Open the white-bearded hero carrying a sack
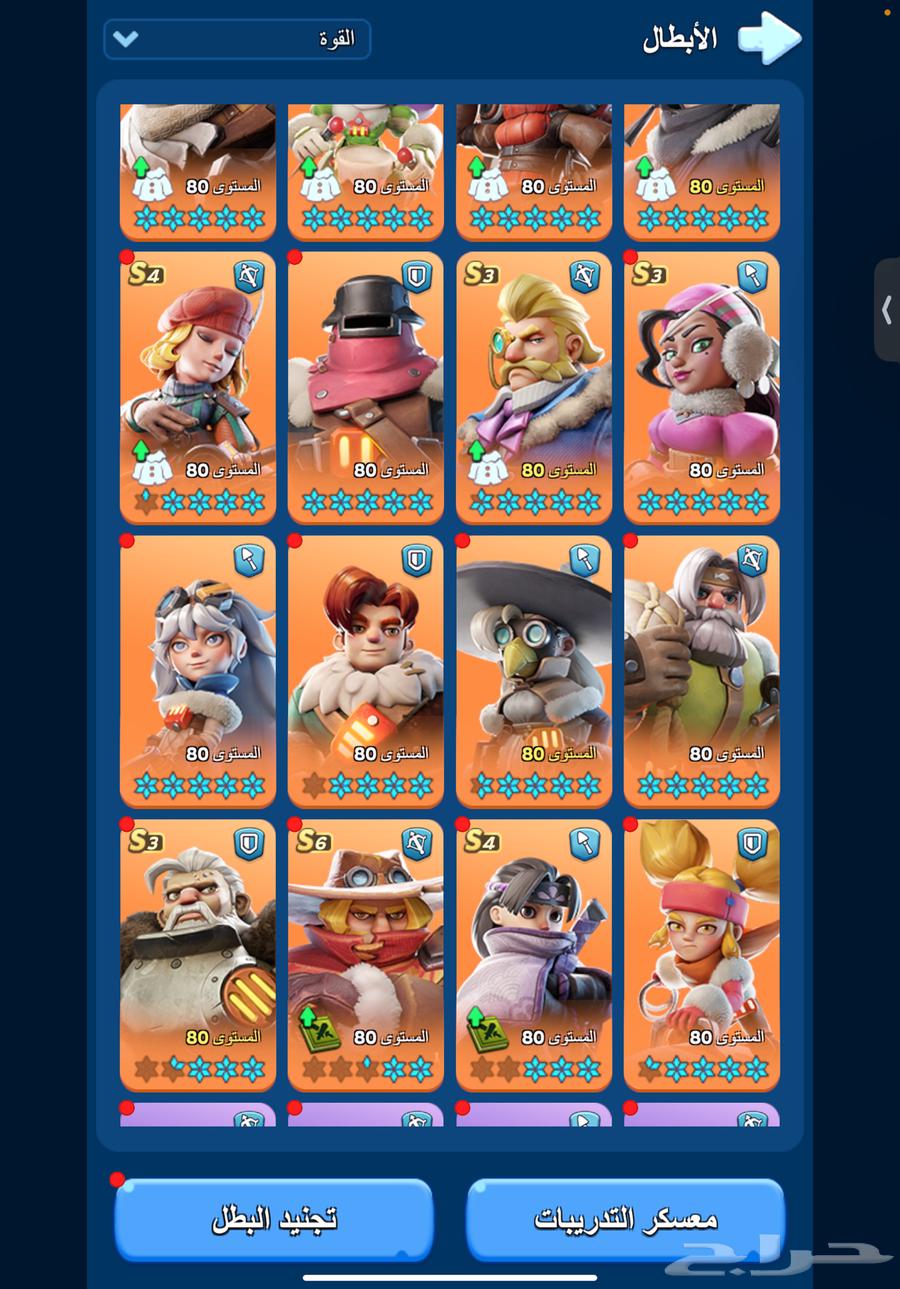The width and height of the screenshot is (900, 1289). click(702, 668)
